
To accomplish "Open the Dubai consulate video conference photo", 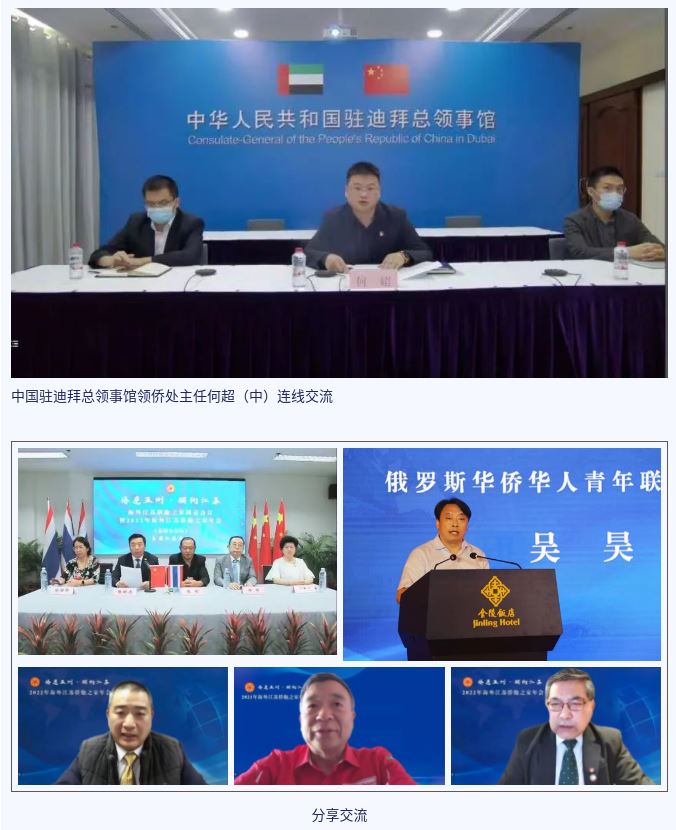I will click(338, 192).
